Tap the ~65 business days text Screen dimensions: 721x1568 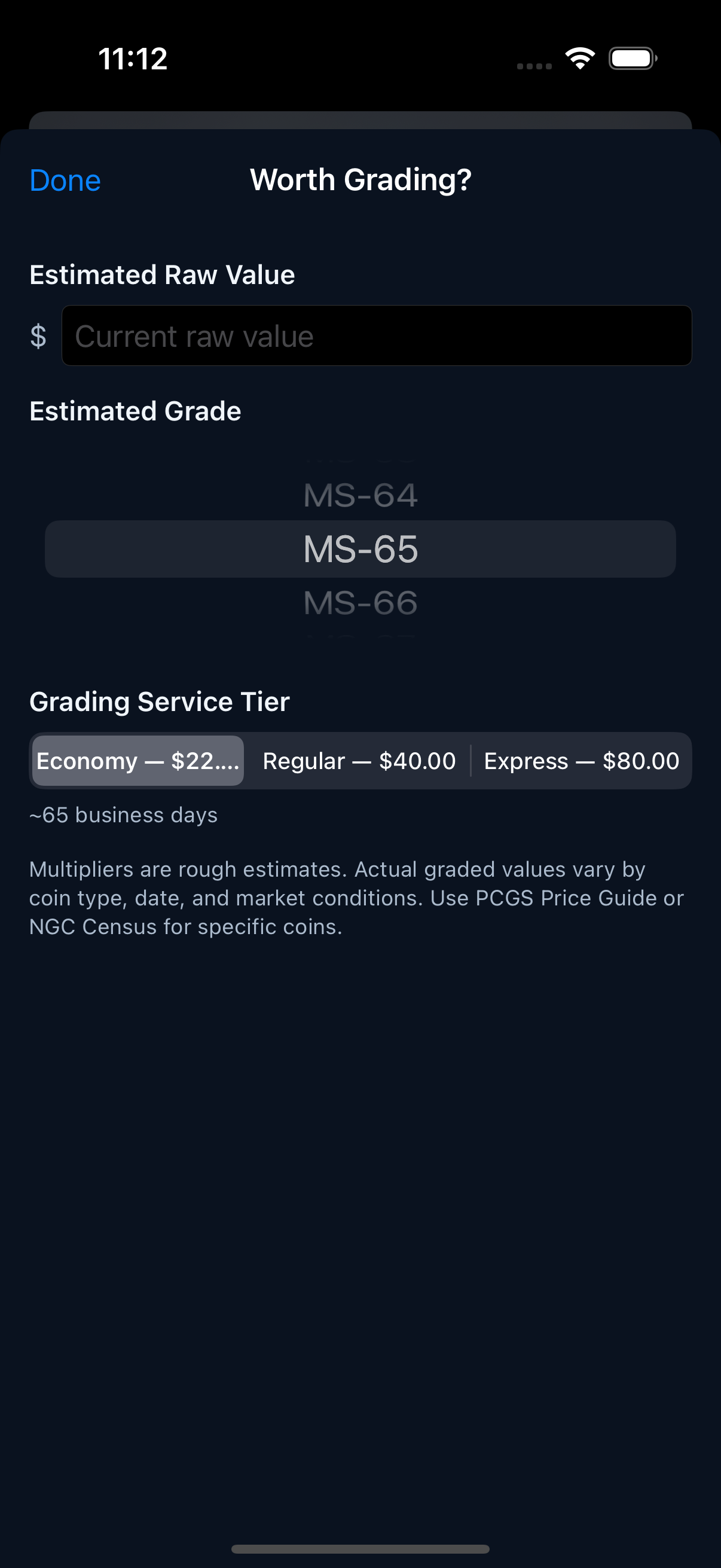(x=124, y=814)
